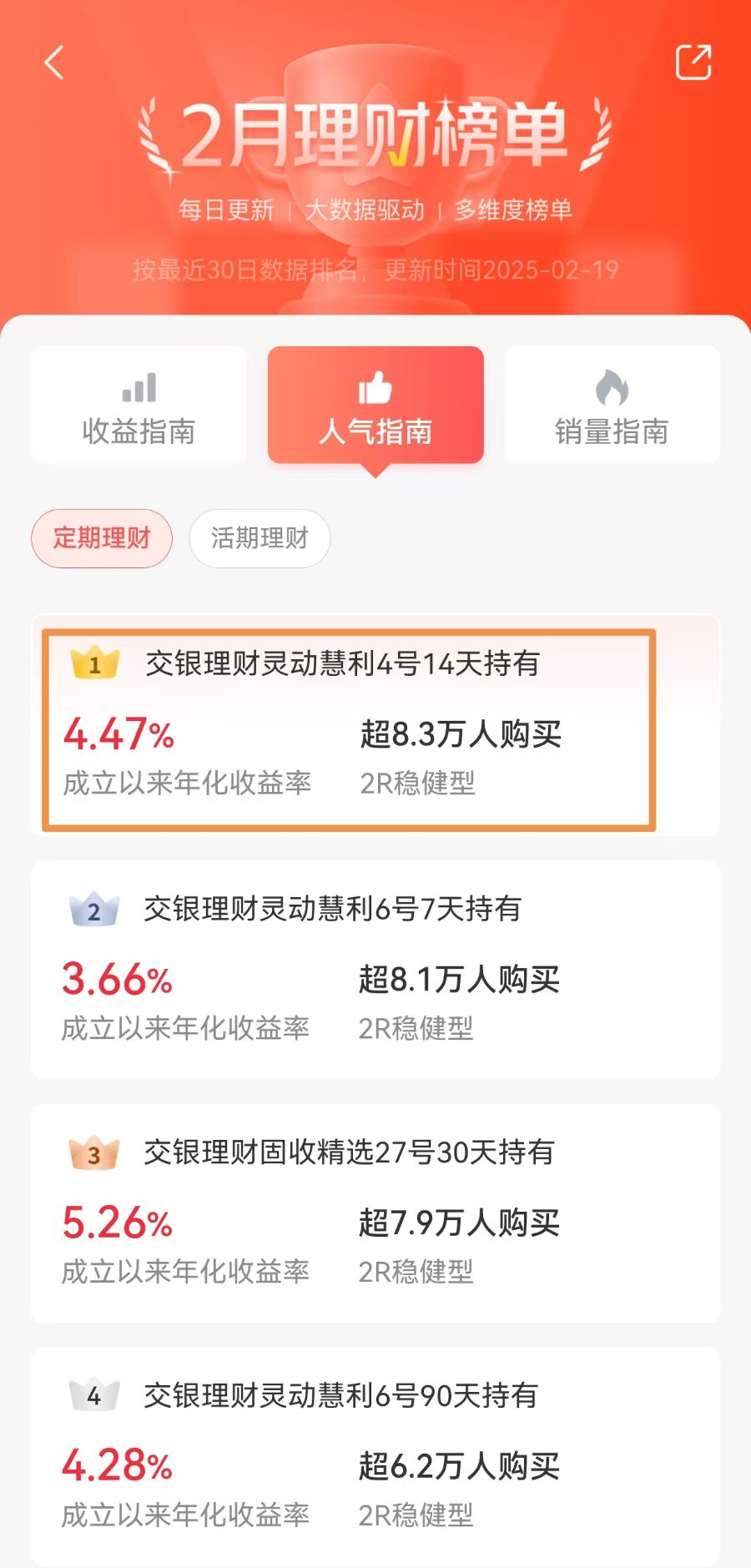Switch to the 收益指南 tab

click(x=139, y=406)
